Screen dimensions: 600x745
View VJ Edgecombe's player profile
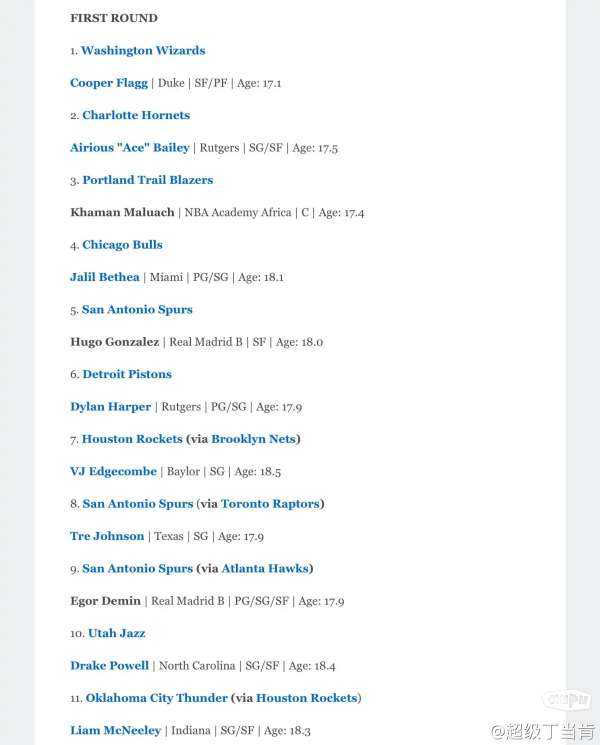point(113,471)
